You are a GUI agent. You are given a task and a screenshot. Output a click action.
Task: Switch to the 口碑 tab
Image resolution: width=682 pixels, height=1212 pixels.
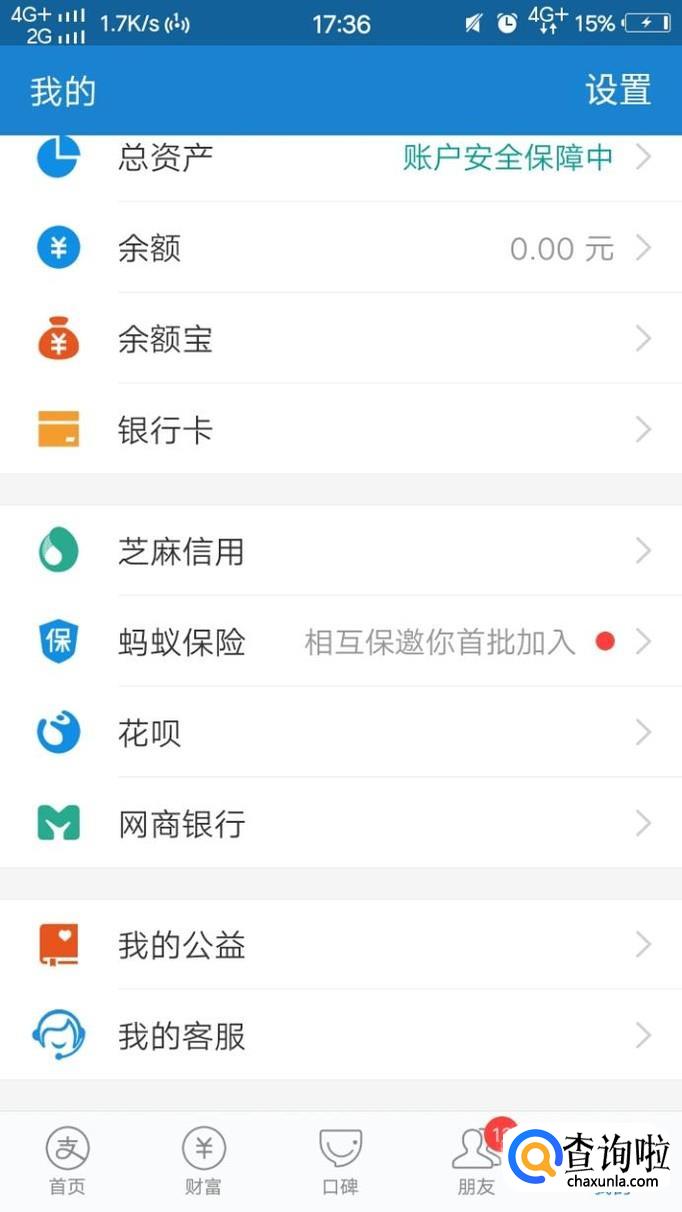pos(340,1162)
